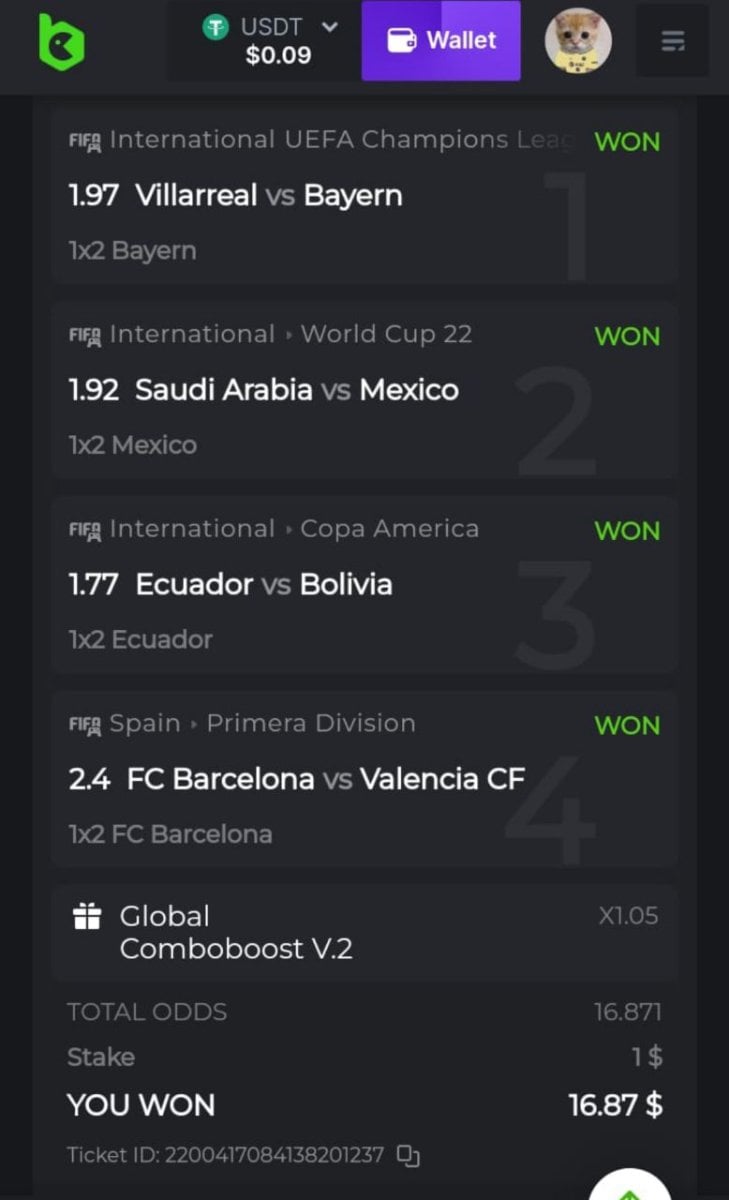The width and height of the screenshot is (729, 1200).
Task: Open the Villarreal vs Bayern bet
Action: click(x=364, y=195)
